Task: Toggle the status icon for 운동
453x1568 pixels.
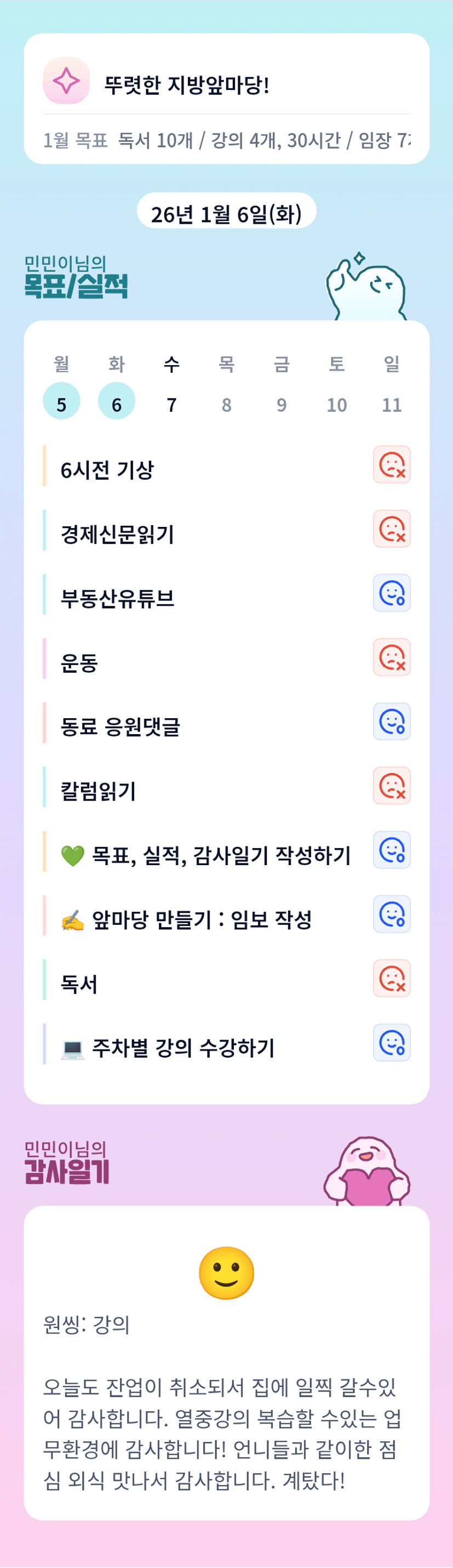Action: tap(392, 657)
